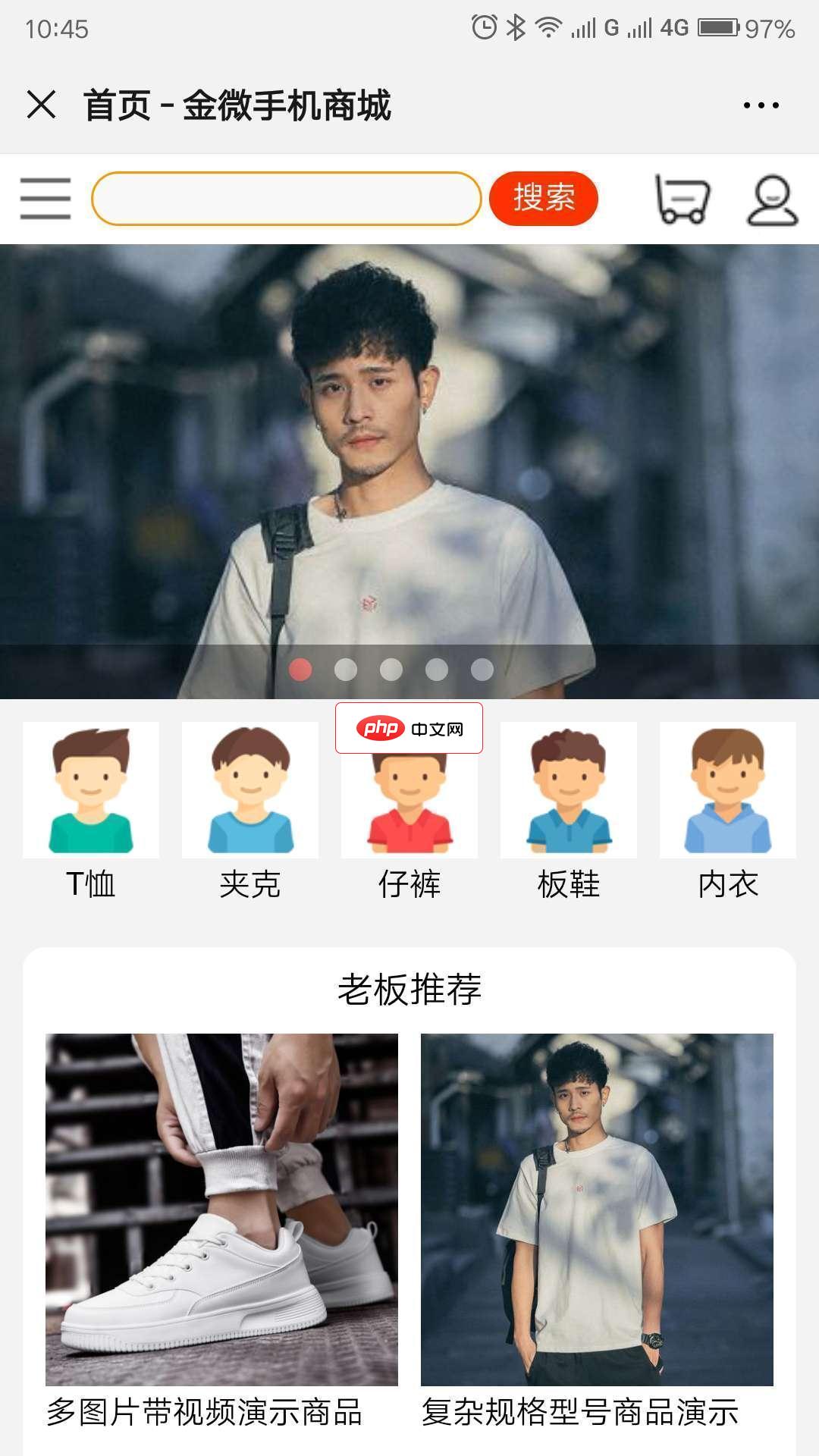
Task: Tap the main banner image
Action: coord(409,455)
